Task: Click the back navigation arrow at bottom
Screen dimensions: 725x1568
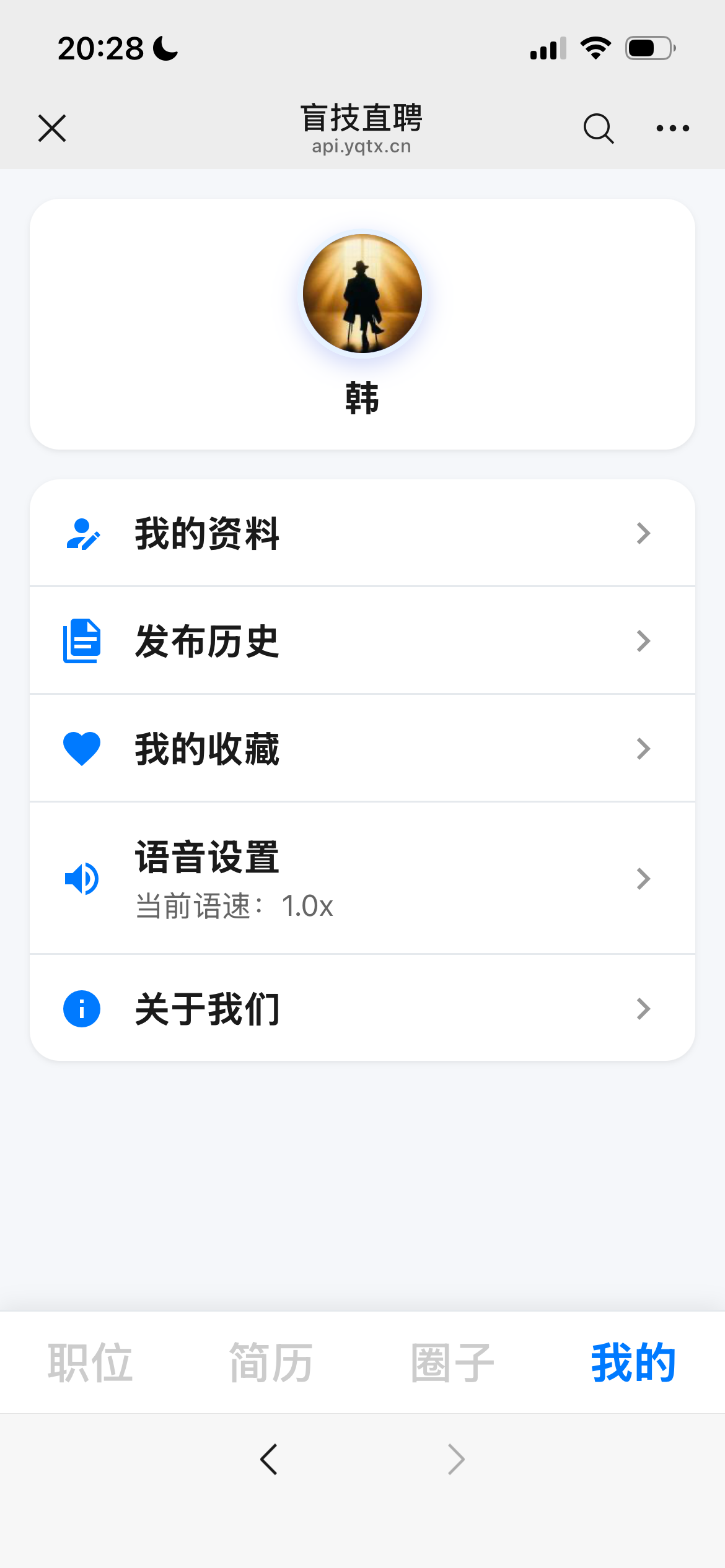Action: 269,1458
